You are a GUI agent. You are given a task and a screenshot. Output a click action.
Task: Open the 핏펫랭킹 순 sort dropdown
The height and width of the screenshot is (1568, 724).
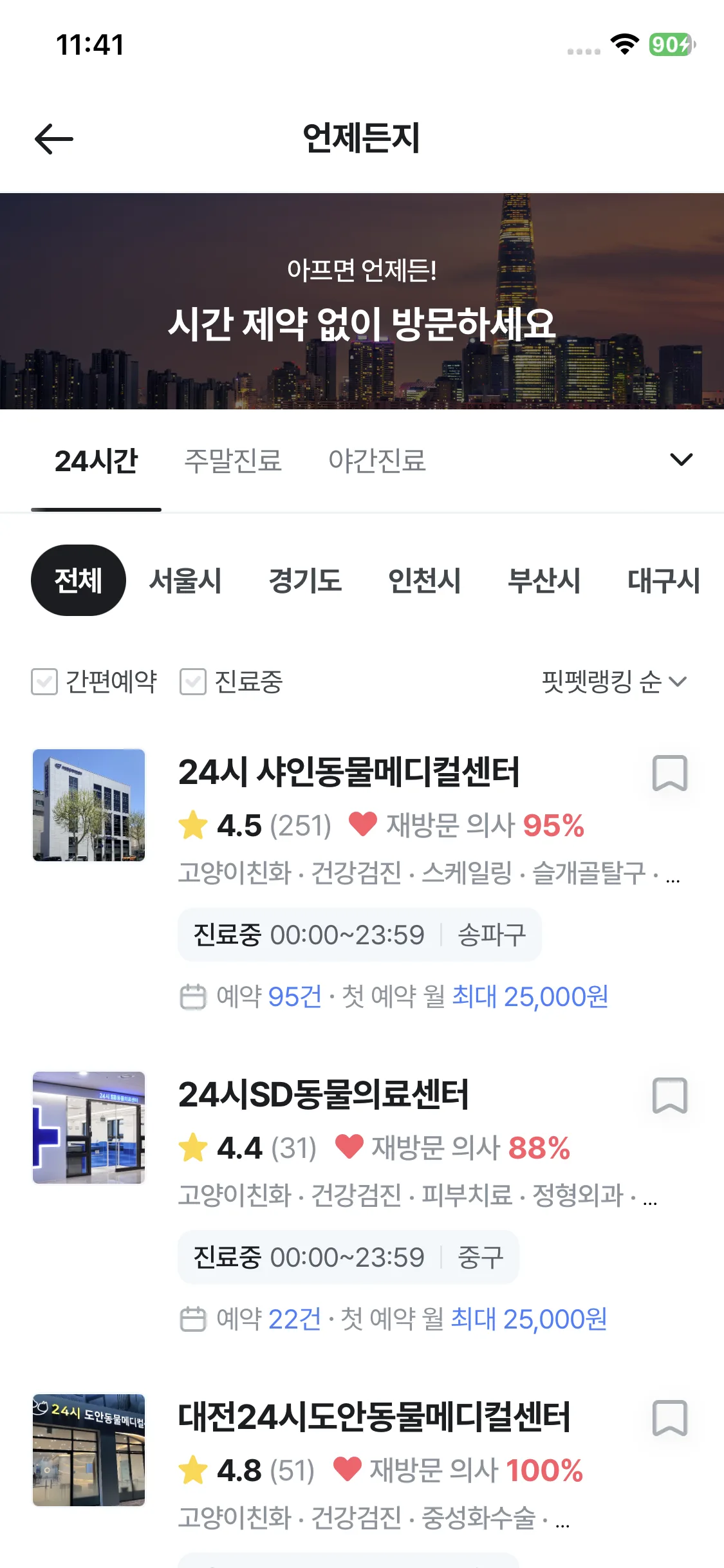tap(614, 682)
